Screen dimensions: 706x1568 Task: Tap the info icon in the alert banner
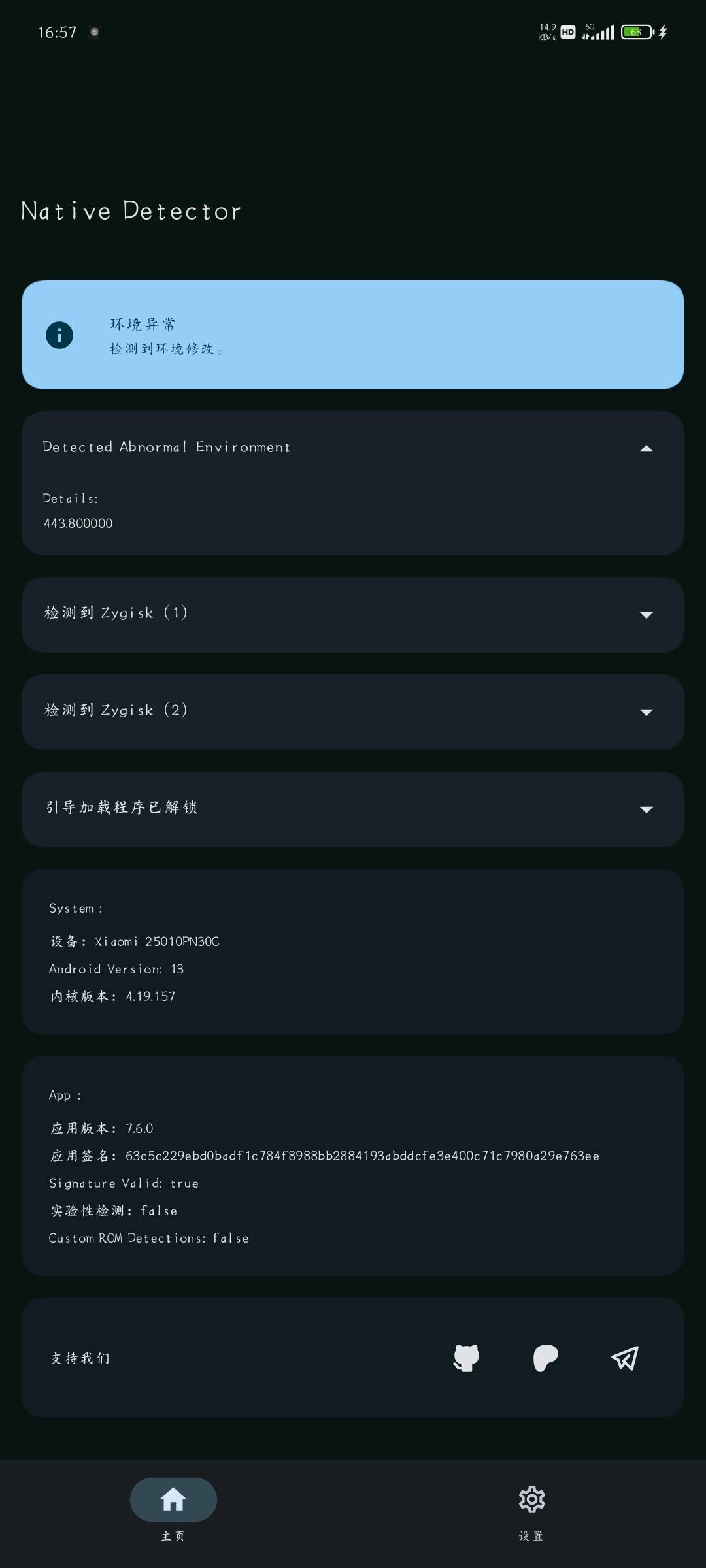59,335
